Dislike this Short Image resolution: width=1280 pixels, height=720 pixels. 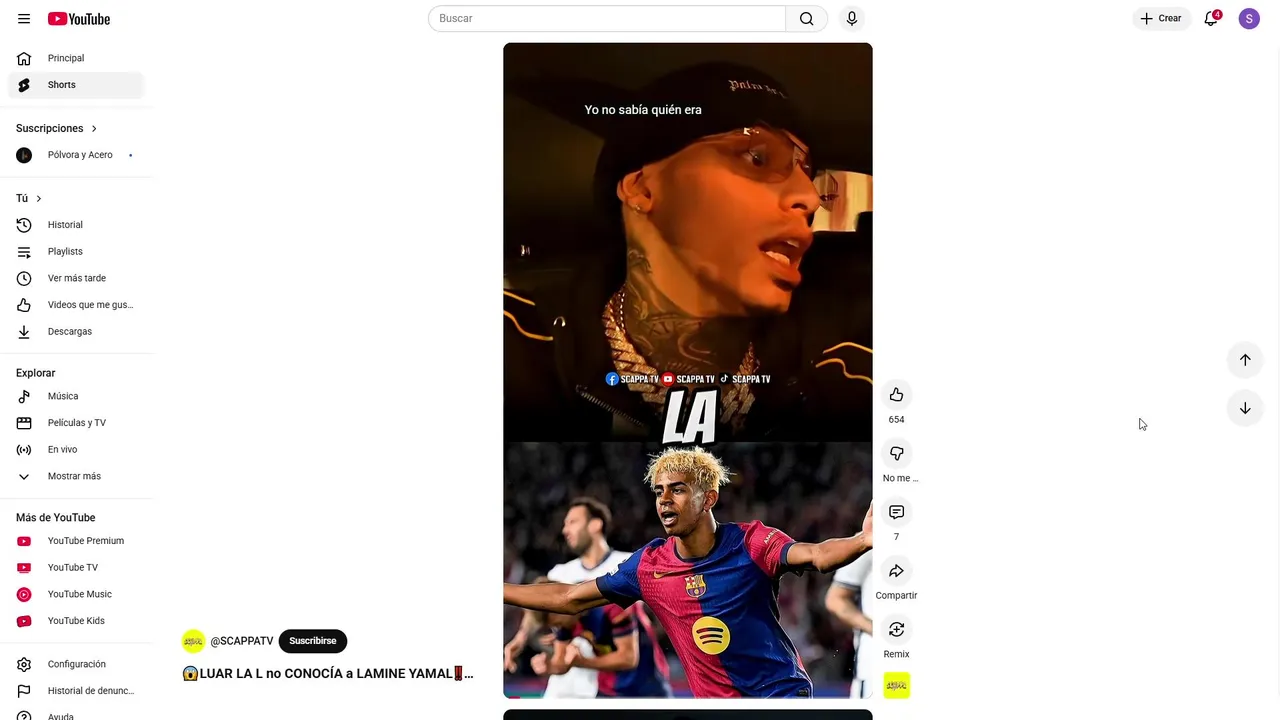(896, 454)
